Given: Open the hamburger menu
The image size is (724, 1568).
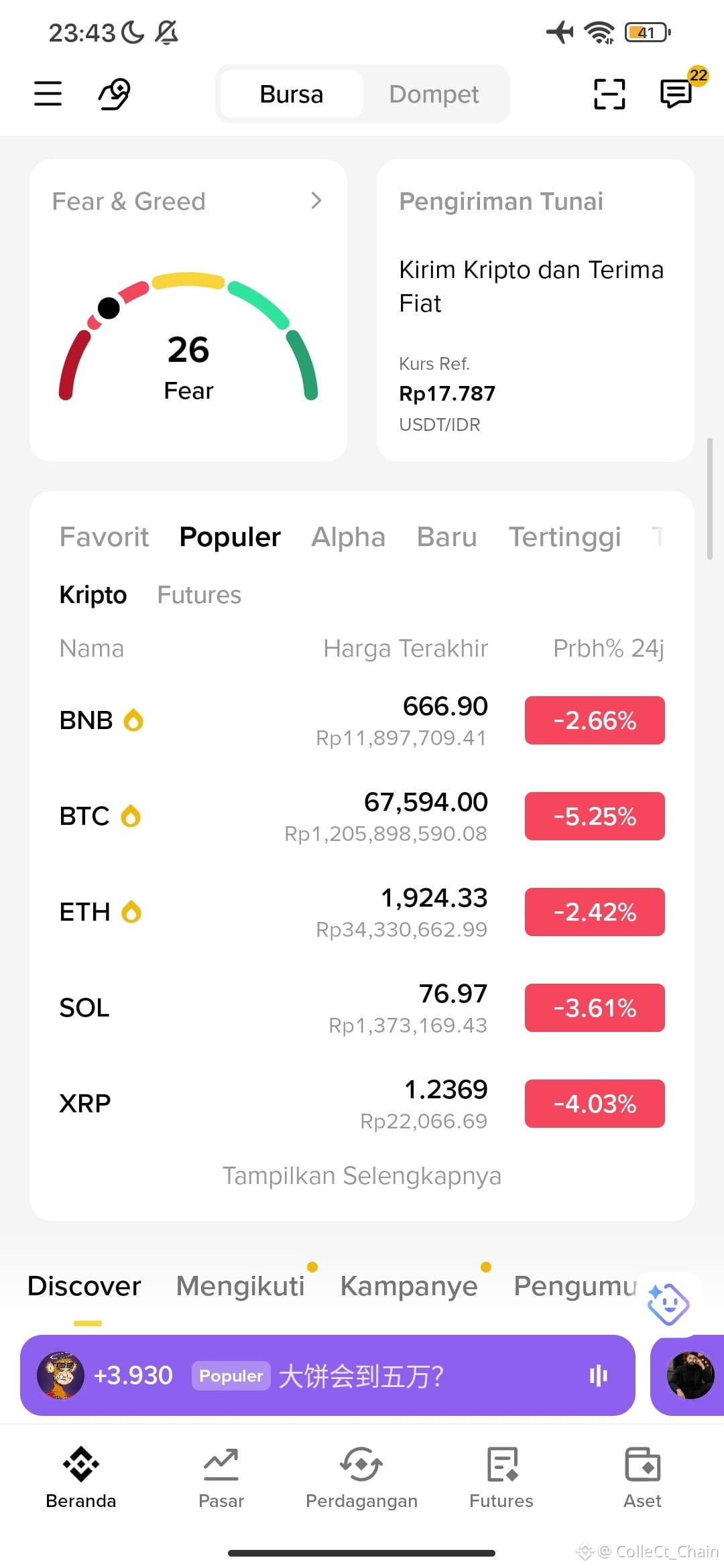Looking at the screenshot, I should (48, 94).
